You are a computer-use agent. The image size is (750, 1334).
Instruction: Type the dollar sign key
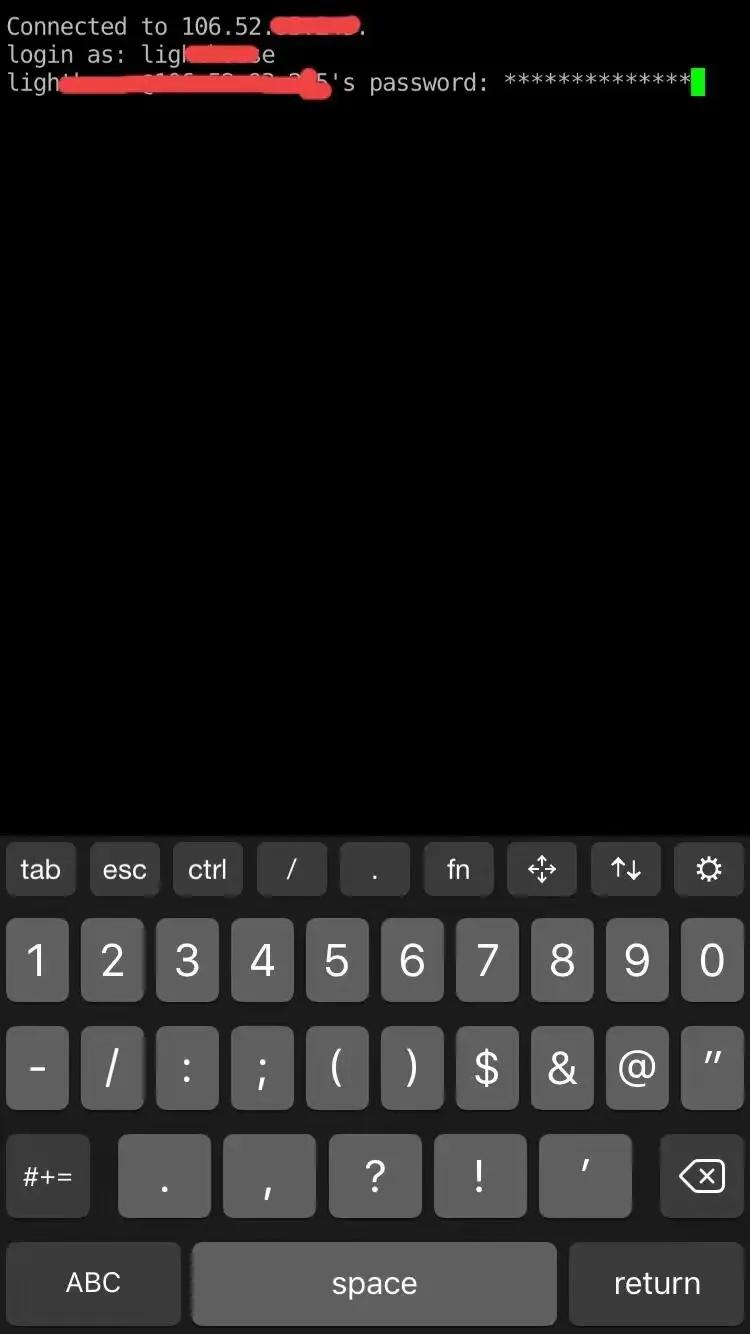point(487,1068)
